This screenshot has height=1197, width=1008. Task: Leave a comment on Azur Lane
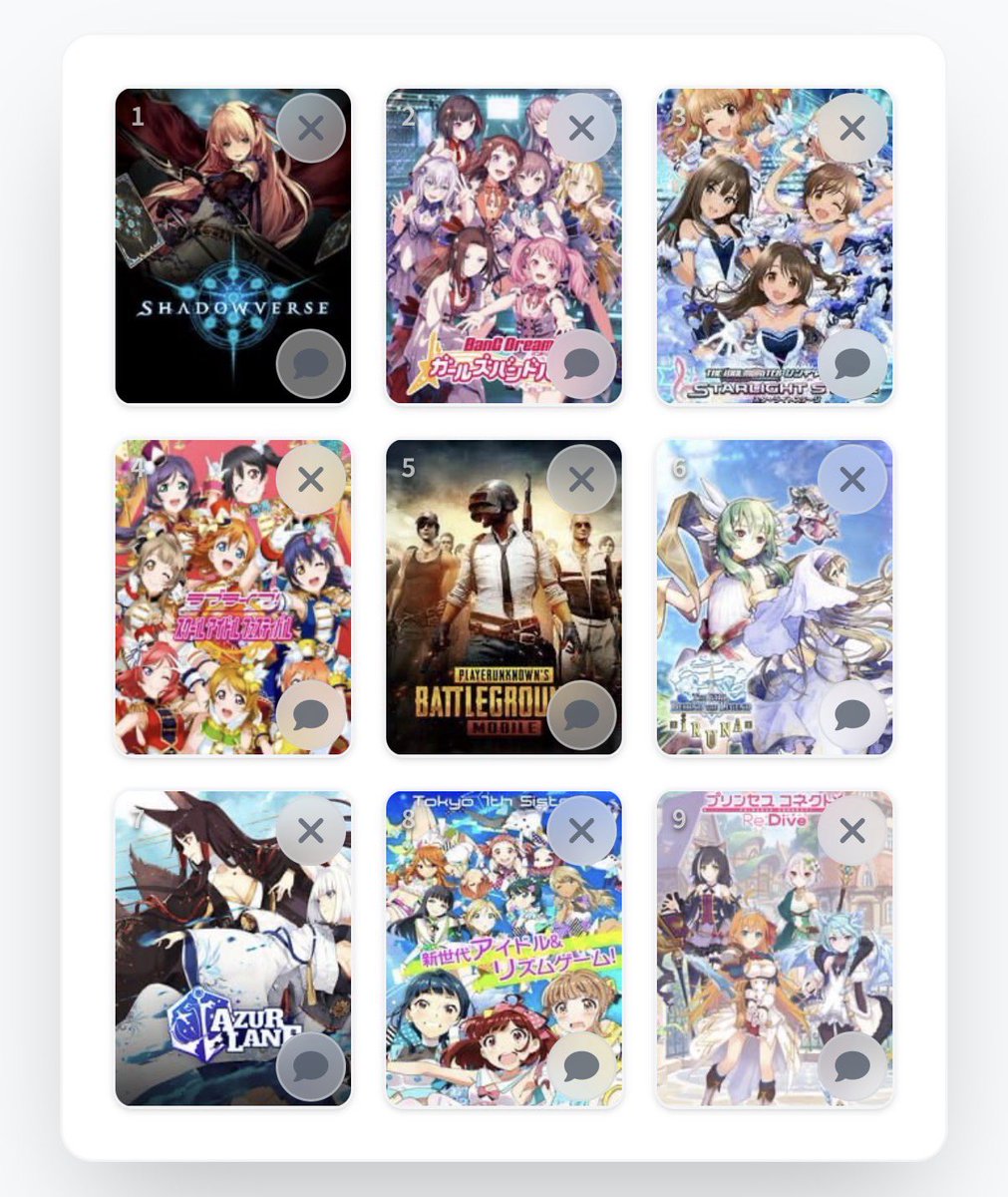[x=310, y=1066]
